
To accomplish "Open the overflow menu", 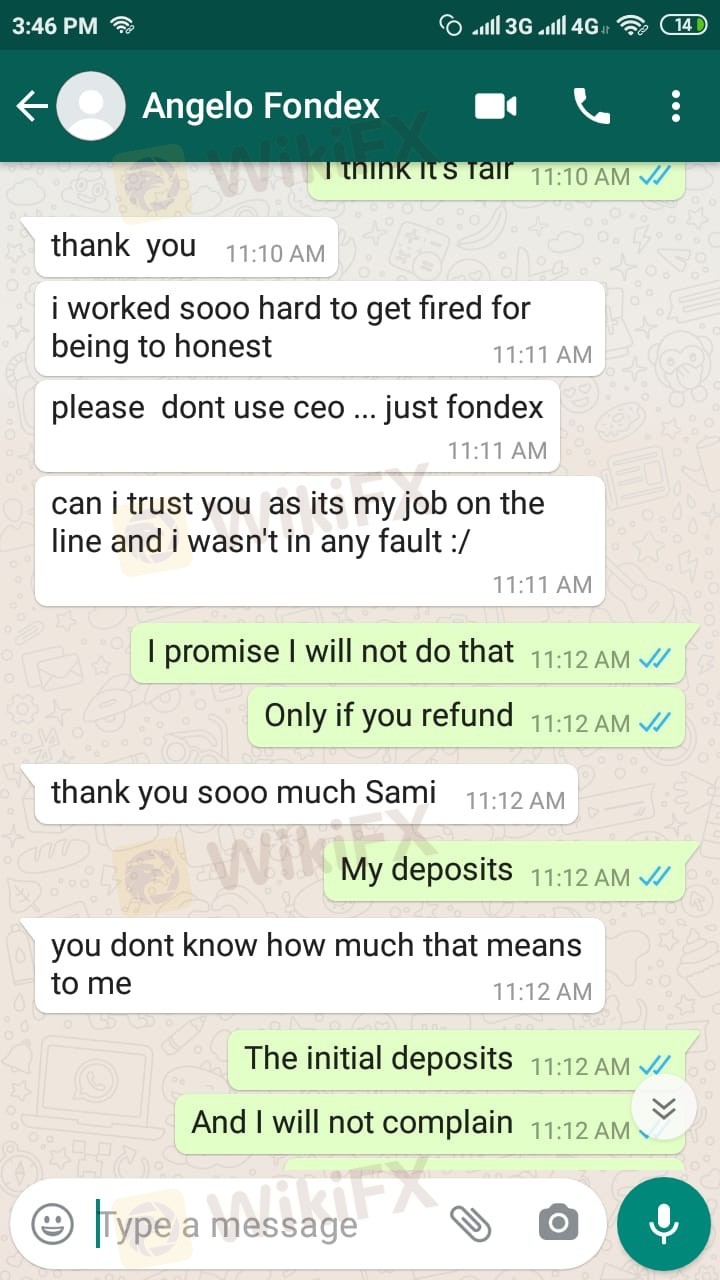I will pyautogui.click(x=676, y=106).
